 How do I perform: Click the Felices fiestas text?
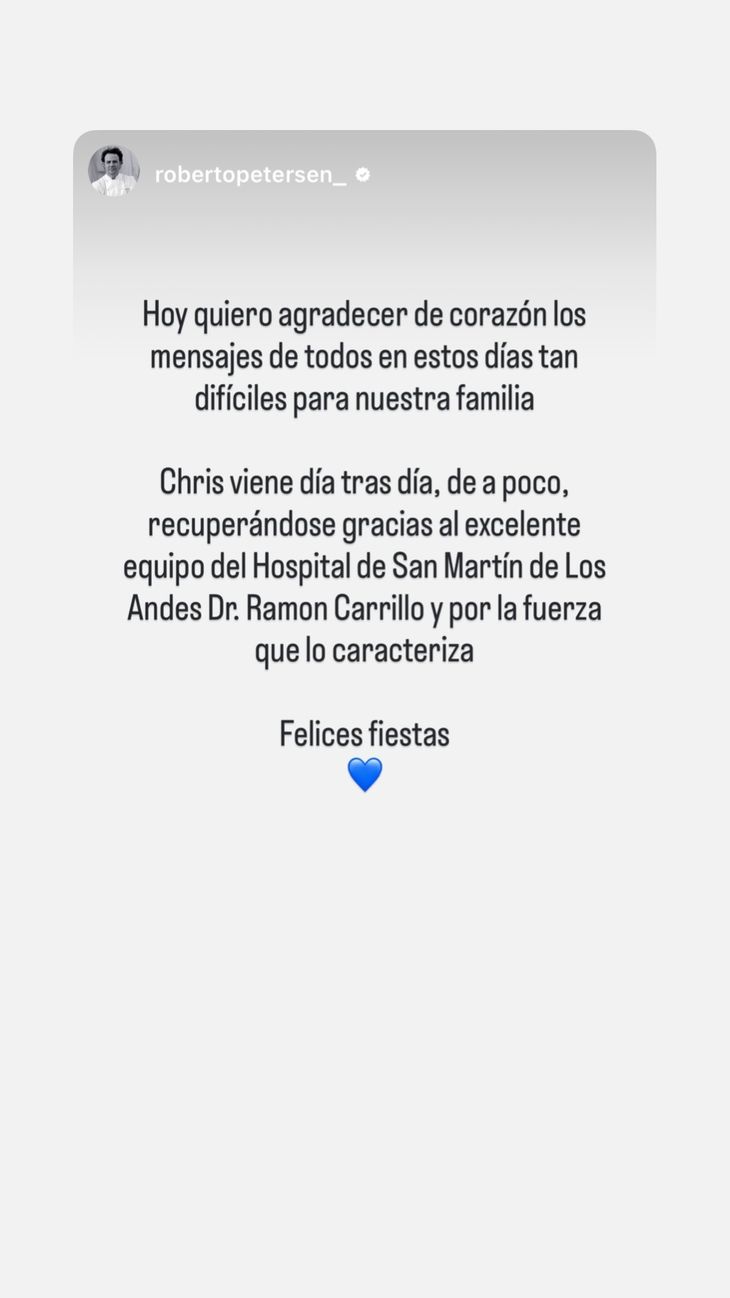(364, 733)
